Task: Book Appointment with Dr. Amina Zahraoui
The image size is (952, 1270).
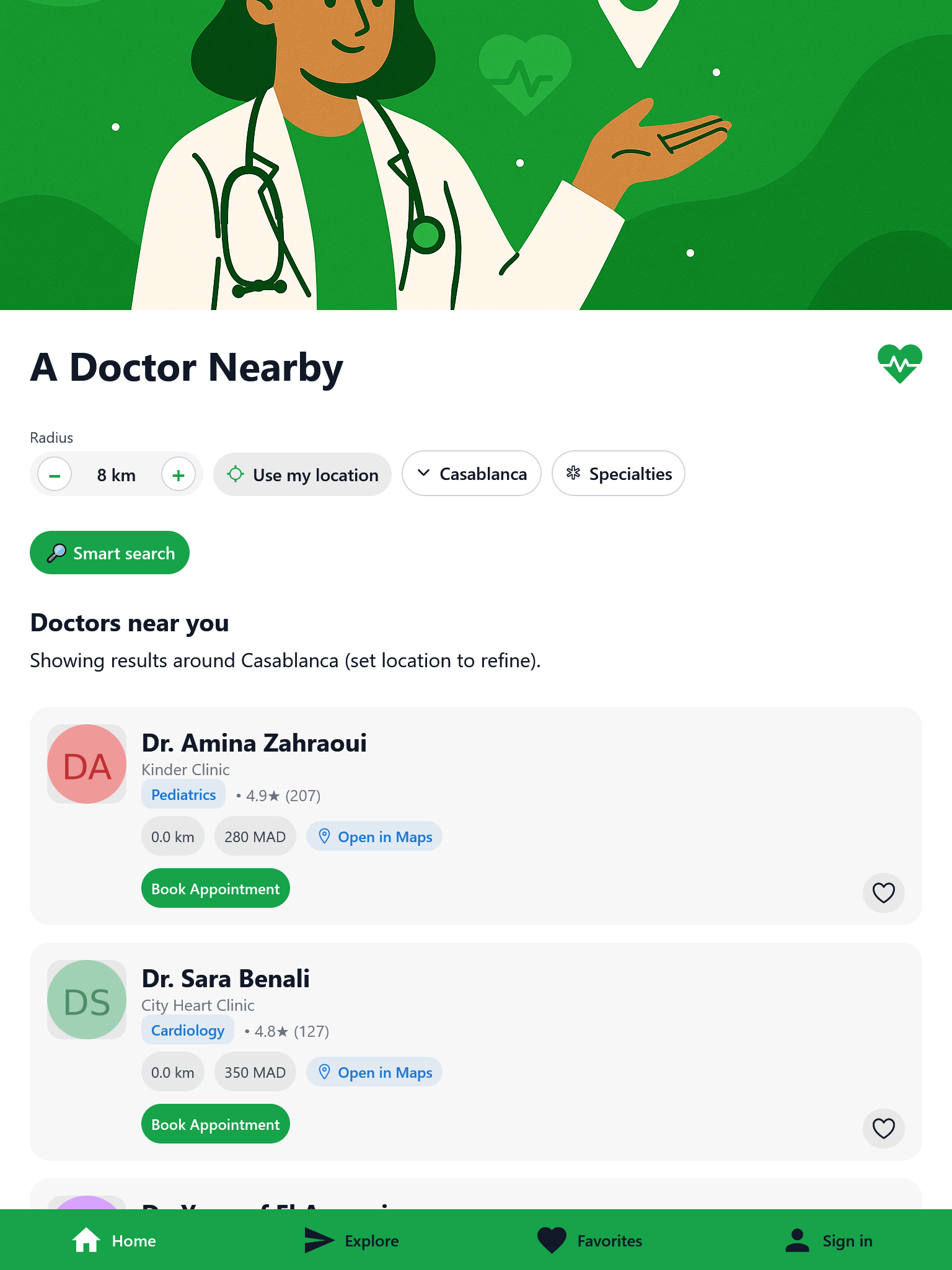Action: point(216,889)
